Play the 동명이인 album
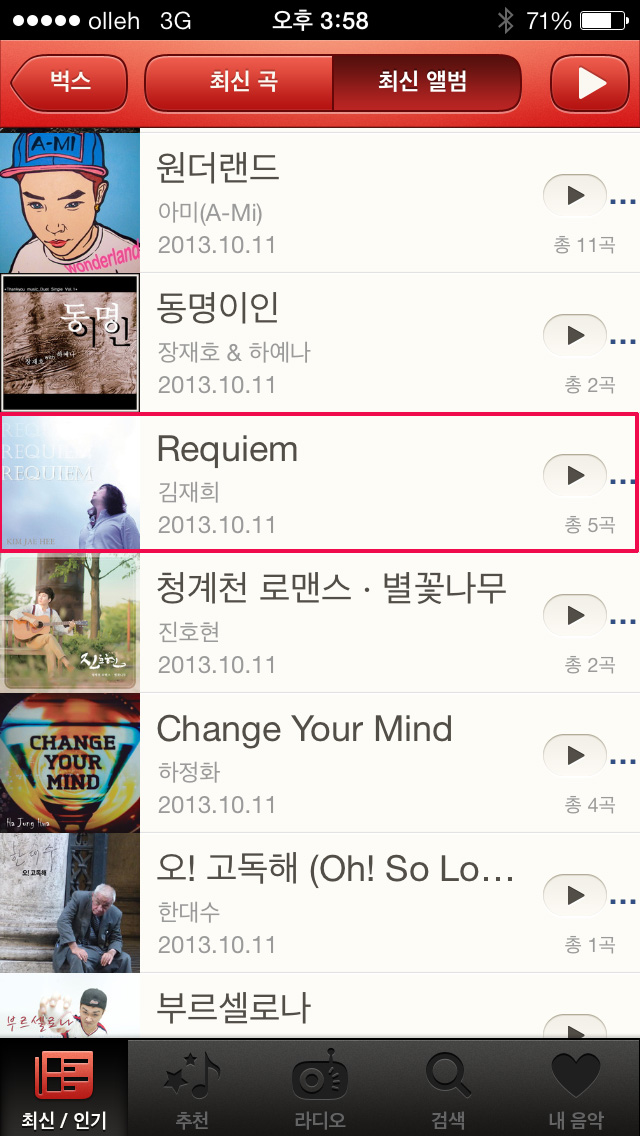This screenshot has height=1136, width=640. (574, 336)
